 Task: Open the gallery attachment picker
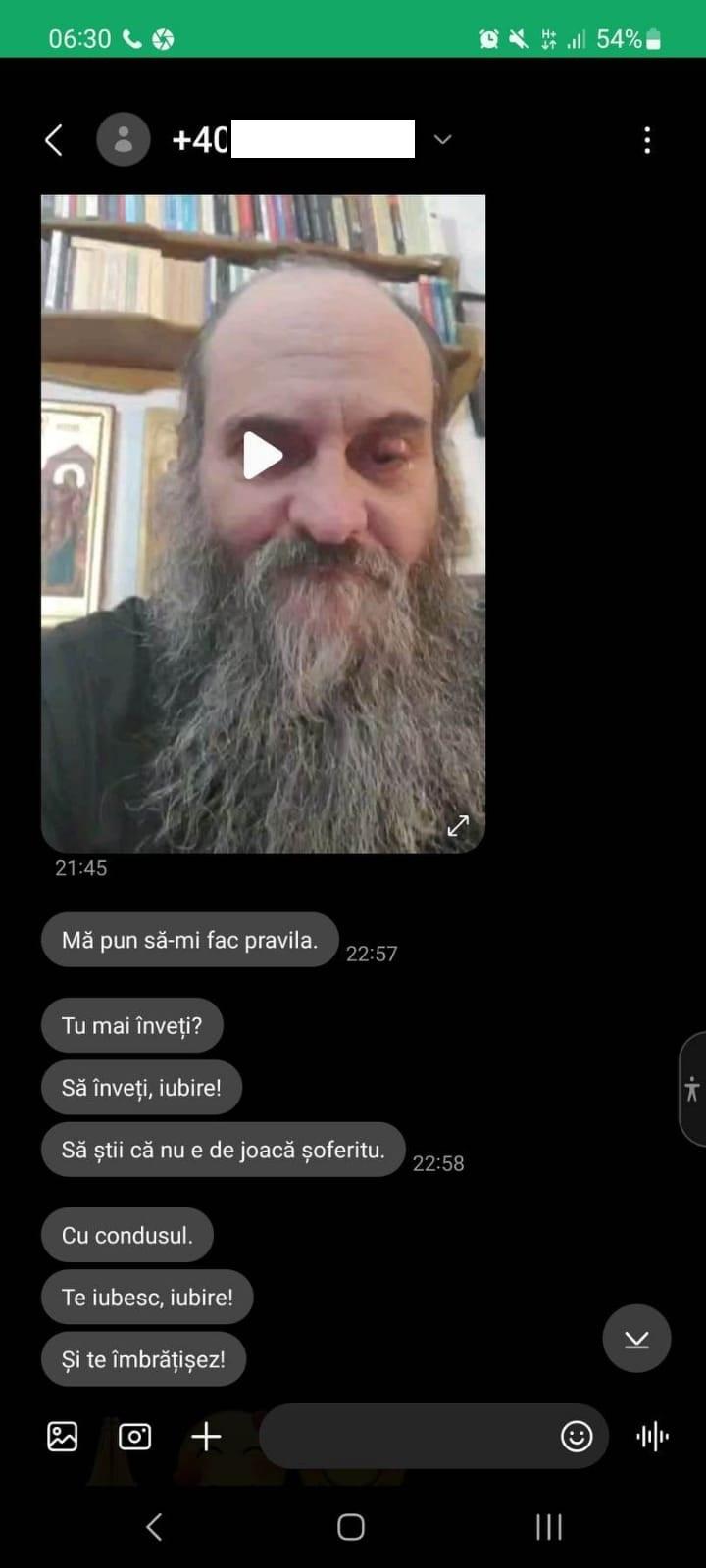63,1437
